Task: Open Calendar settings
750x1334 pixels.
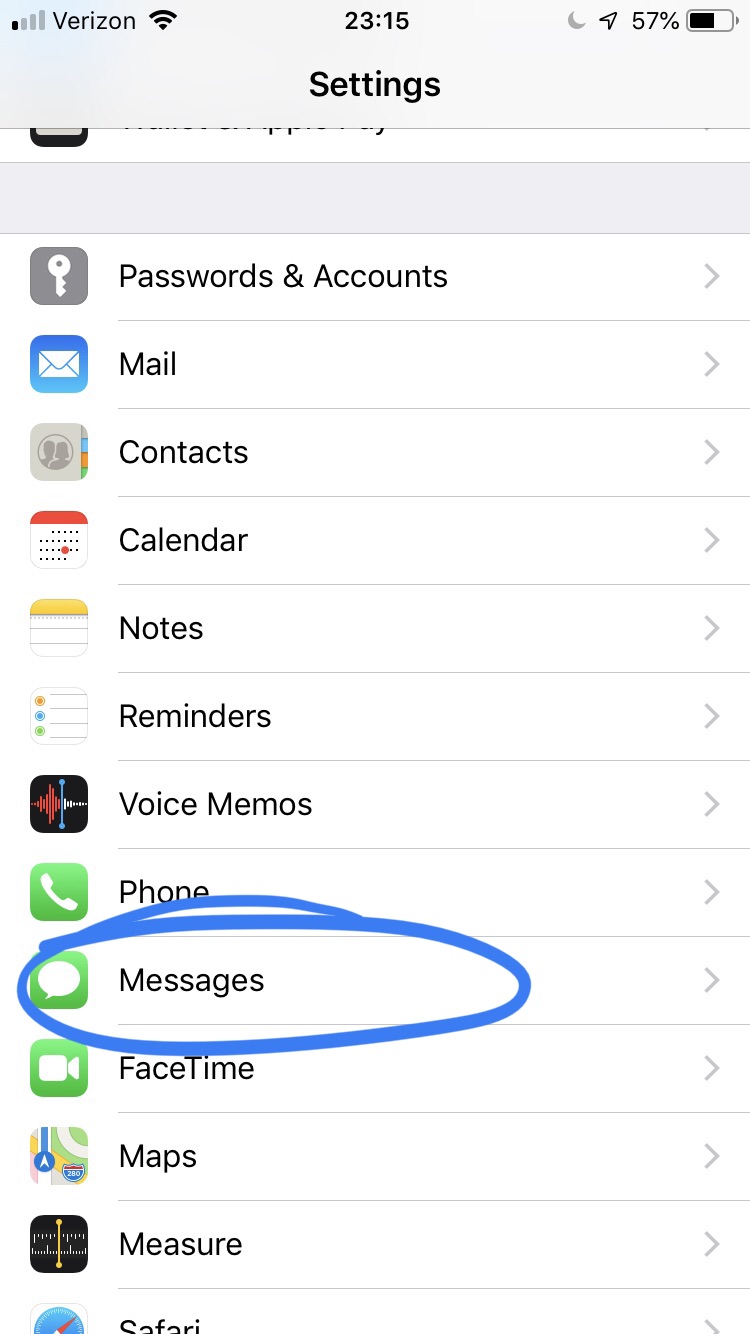Action: (x=375, y=541)
